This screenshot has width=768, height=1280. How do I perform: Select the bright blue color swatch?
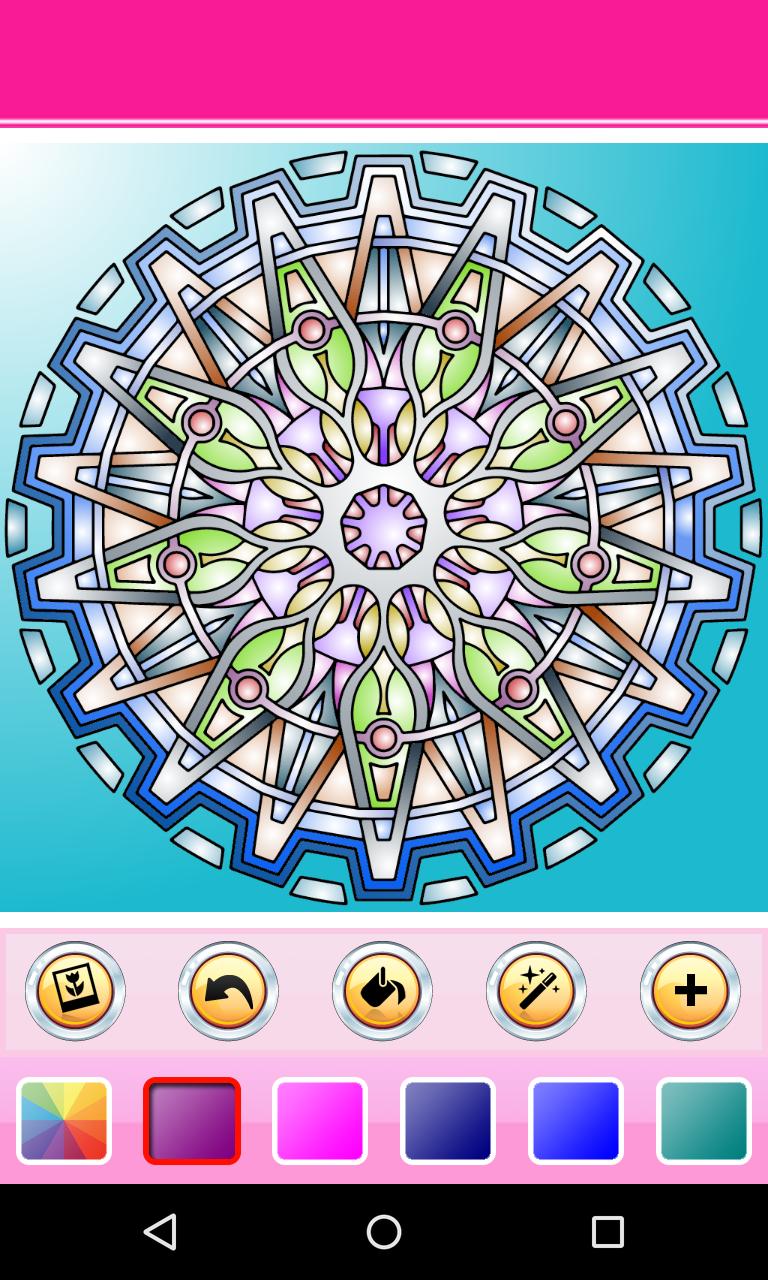click(x=576, y=1121)
